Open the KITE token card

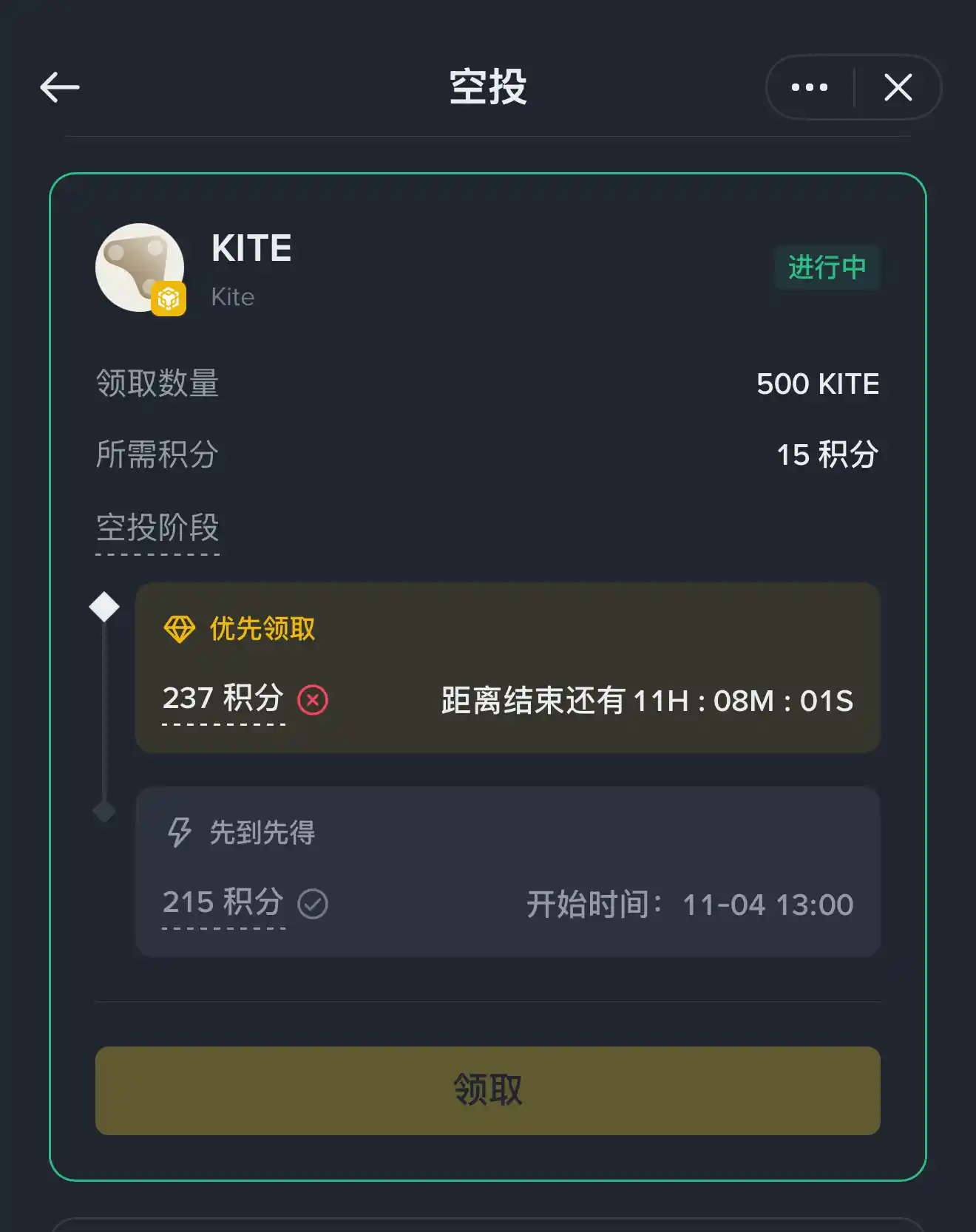(251, 266)
